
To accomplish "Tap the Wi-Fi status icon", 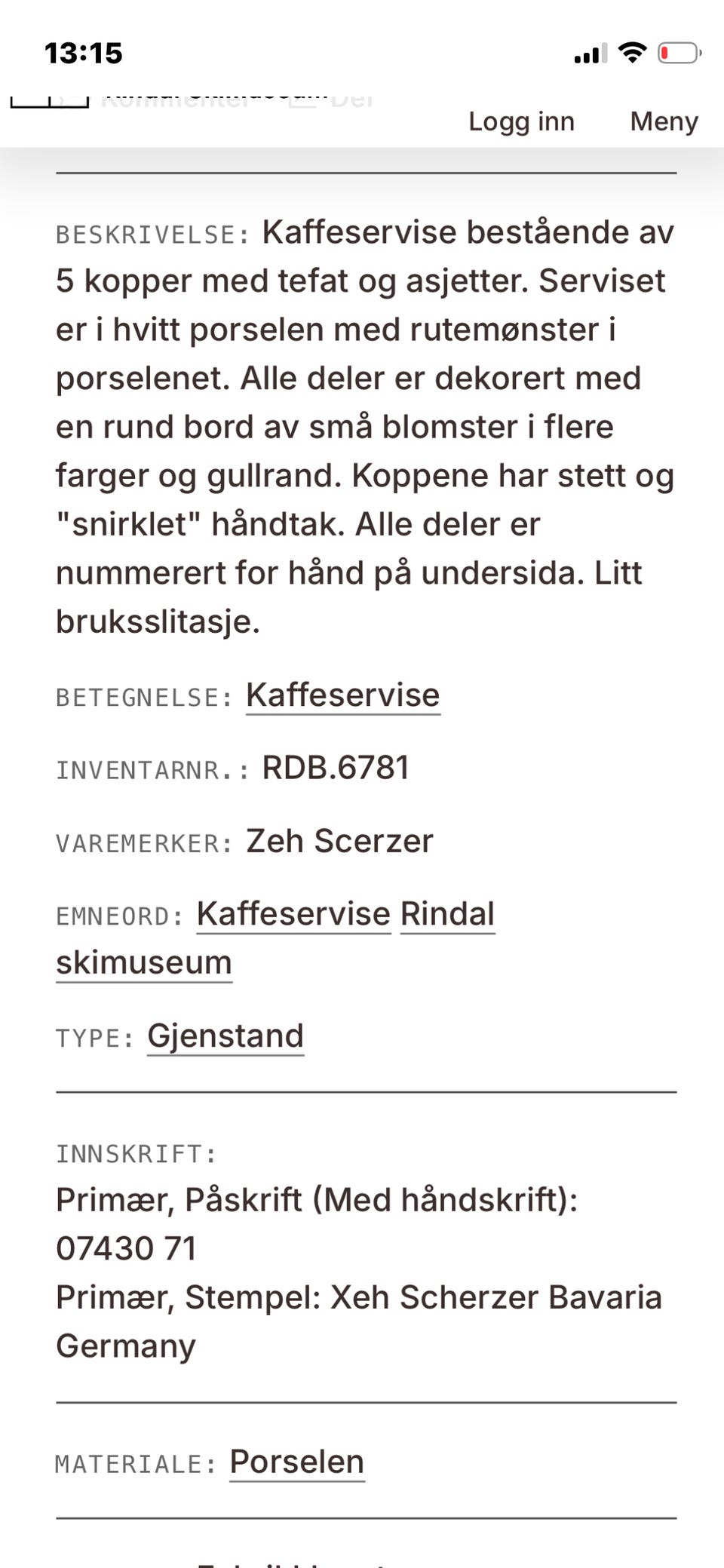I will [x=632, y=51].
